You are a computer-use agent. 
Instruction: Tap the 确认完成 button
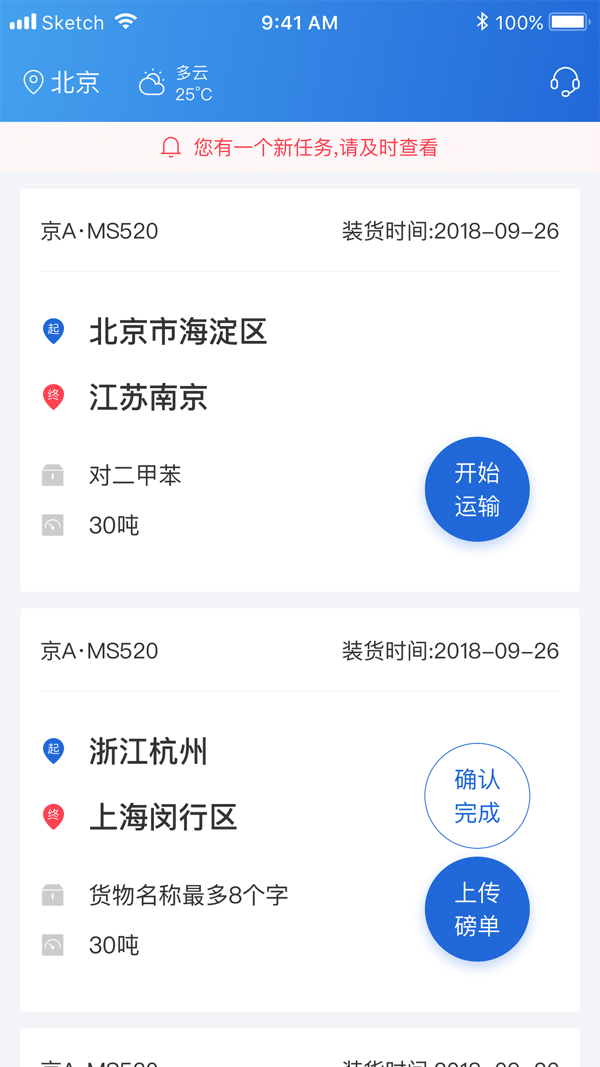pos(477,796)
